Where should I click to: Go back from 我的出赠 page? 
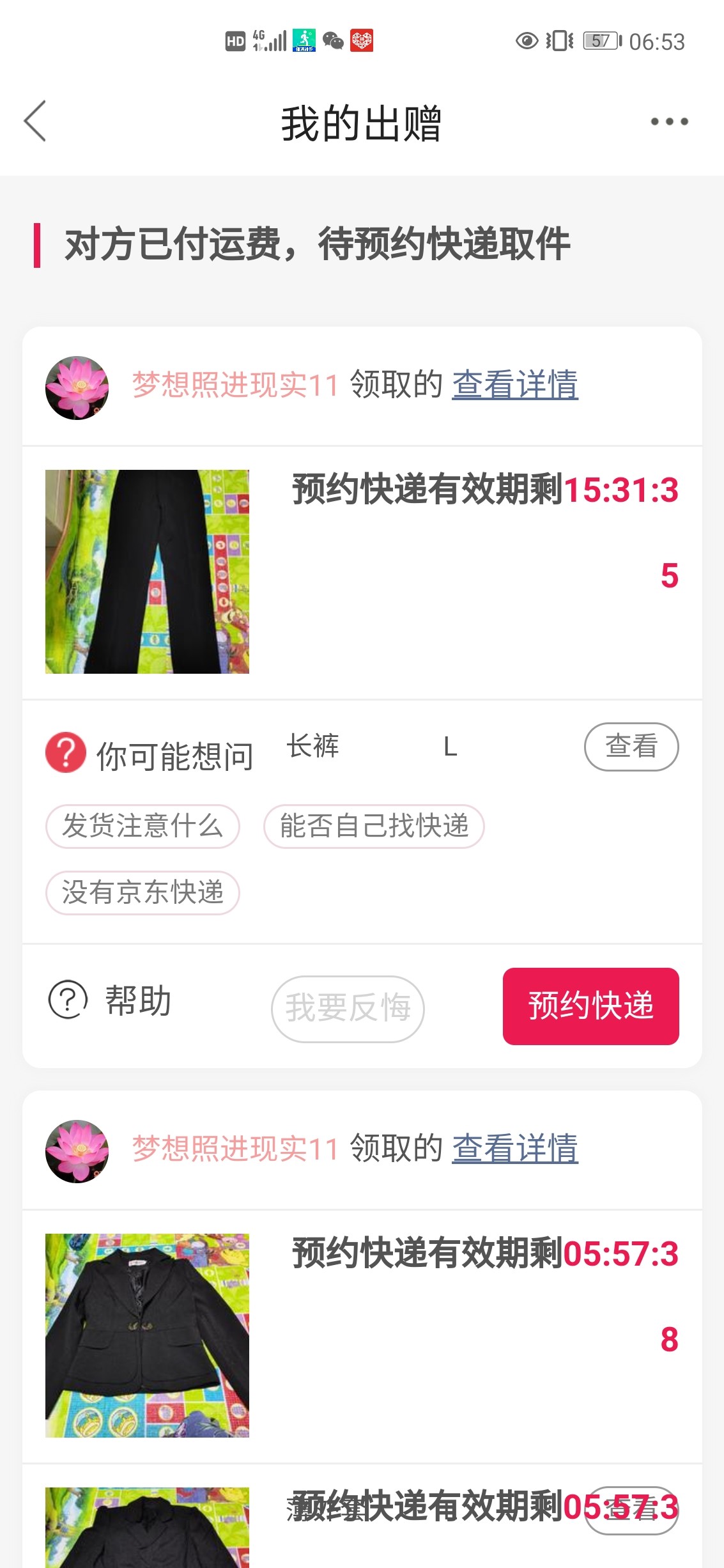point(35,121)
